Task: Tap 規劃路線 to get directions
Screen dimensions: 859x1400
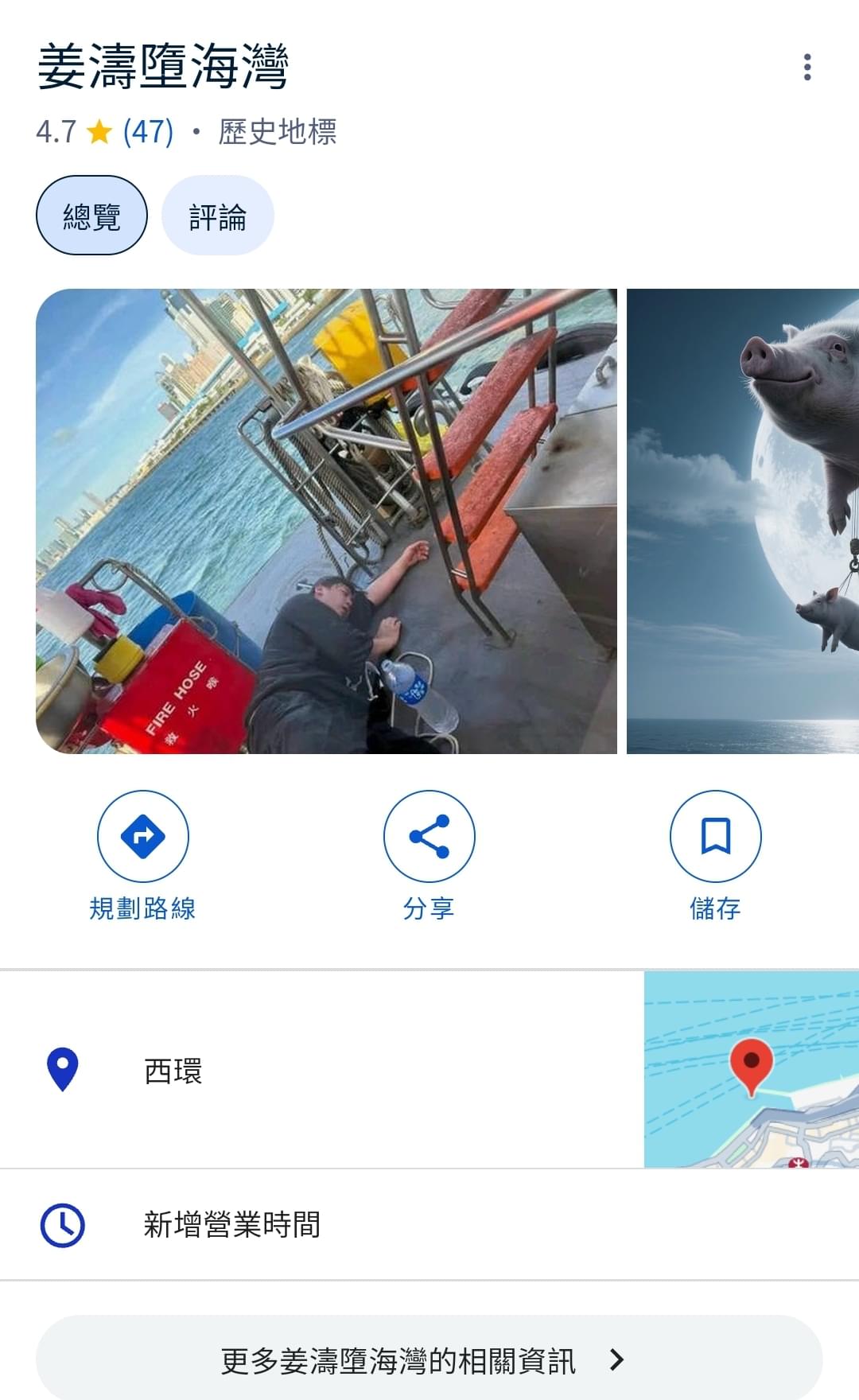Action: (x=143, y=857)
